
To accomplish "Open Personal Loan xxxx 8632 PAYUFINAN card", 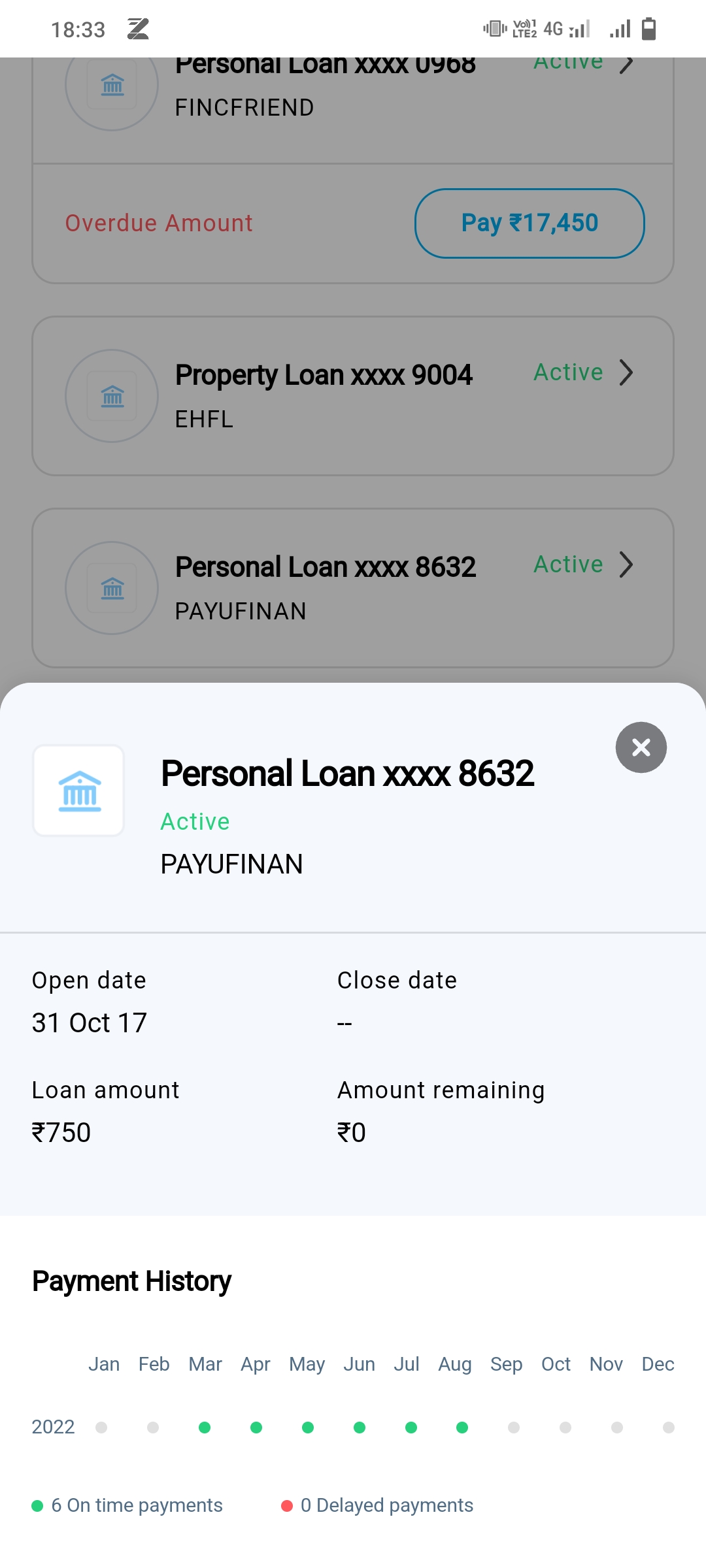I will coord(353,587).
